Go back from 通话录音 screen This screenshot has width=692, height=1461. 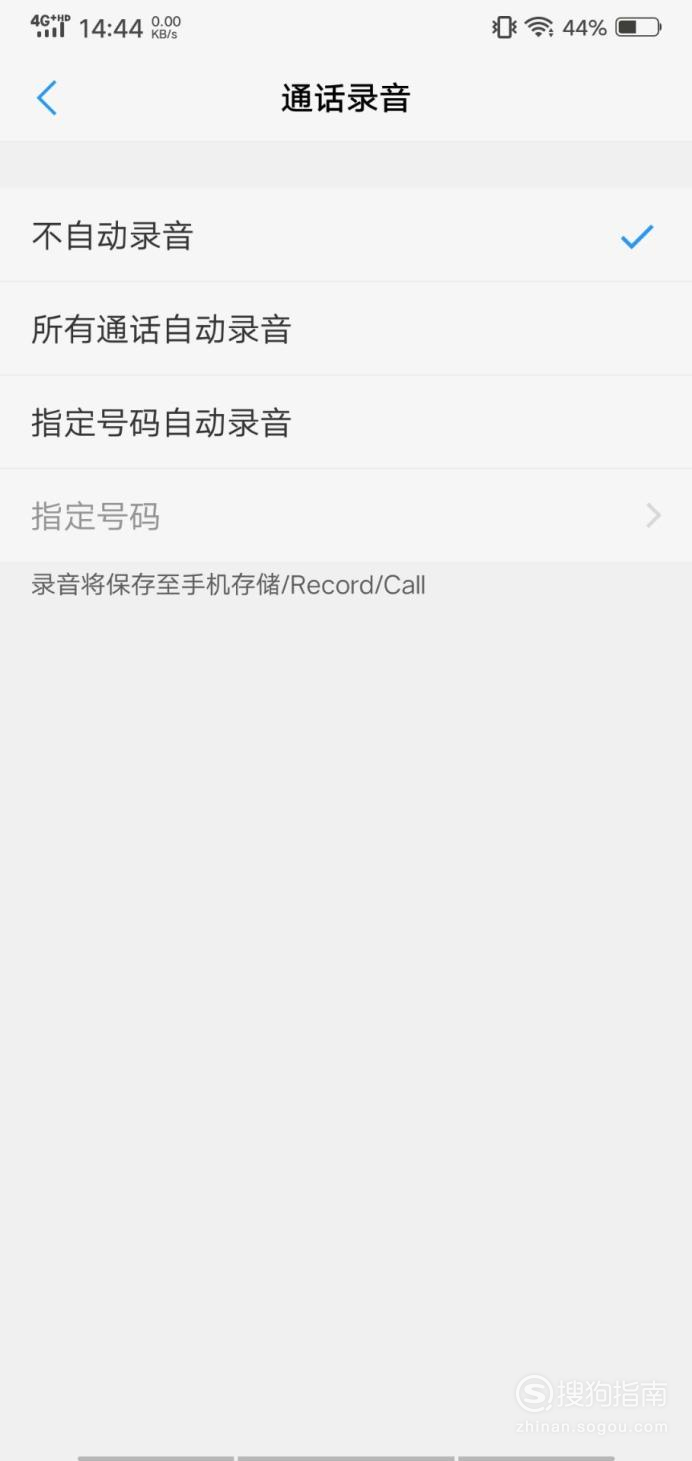(x=46, y=98)
